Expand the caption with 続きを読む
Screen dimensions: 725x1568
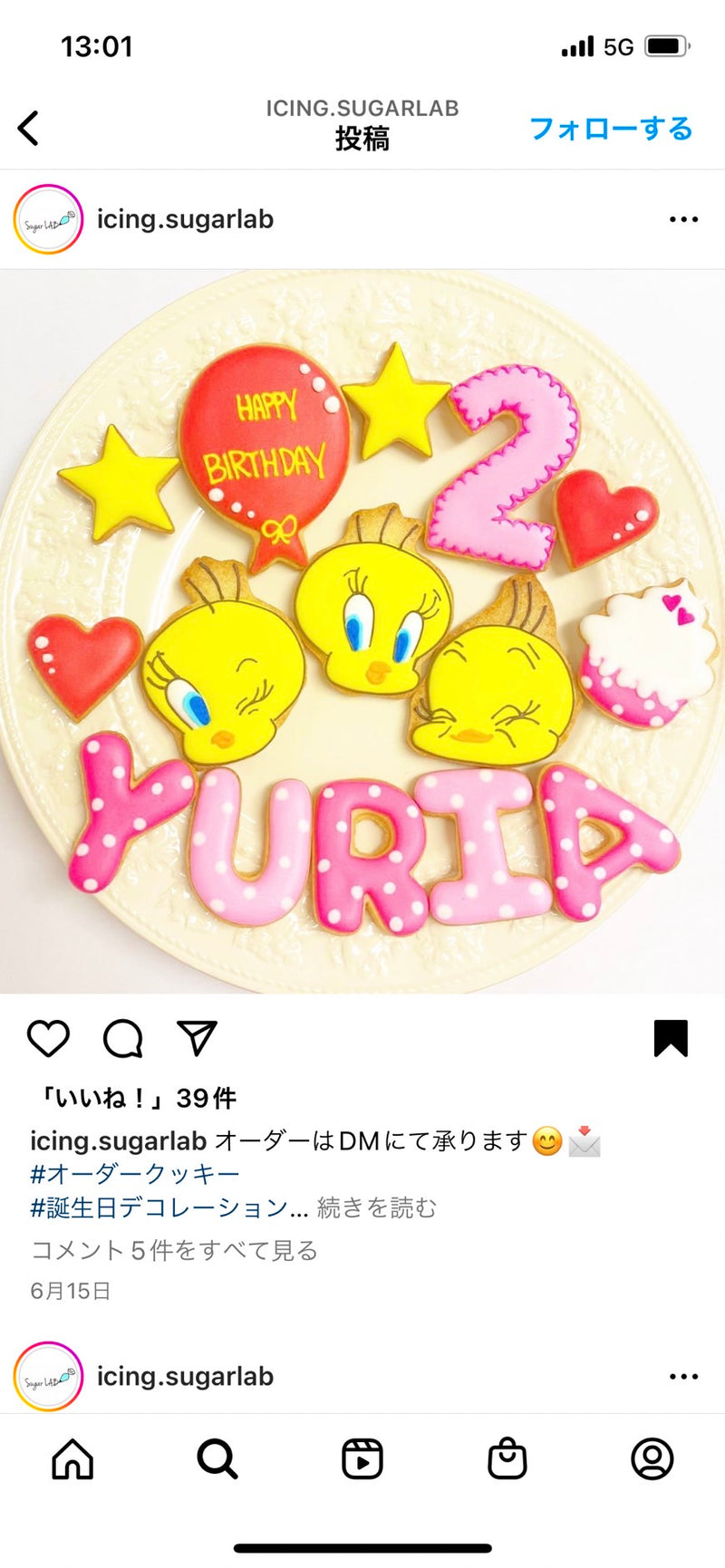(x=377, y=1208)
